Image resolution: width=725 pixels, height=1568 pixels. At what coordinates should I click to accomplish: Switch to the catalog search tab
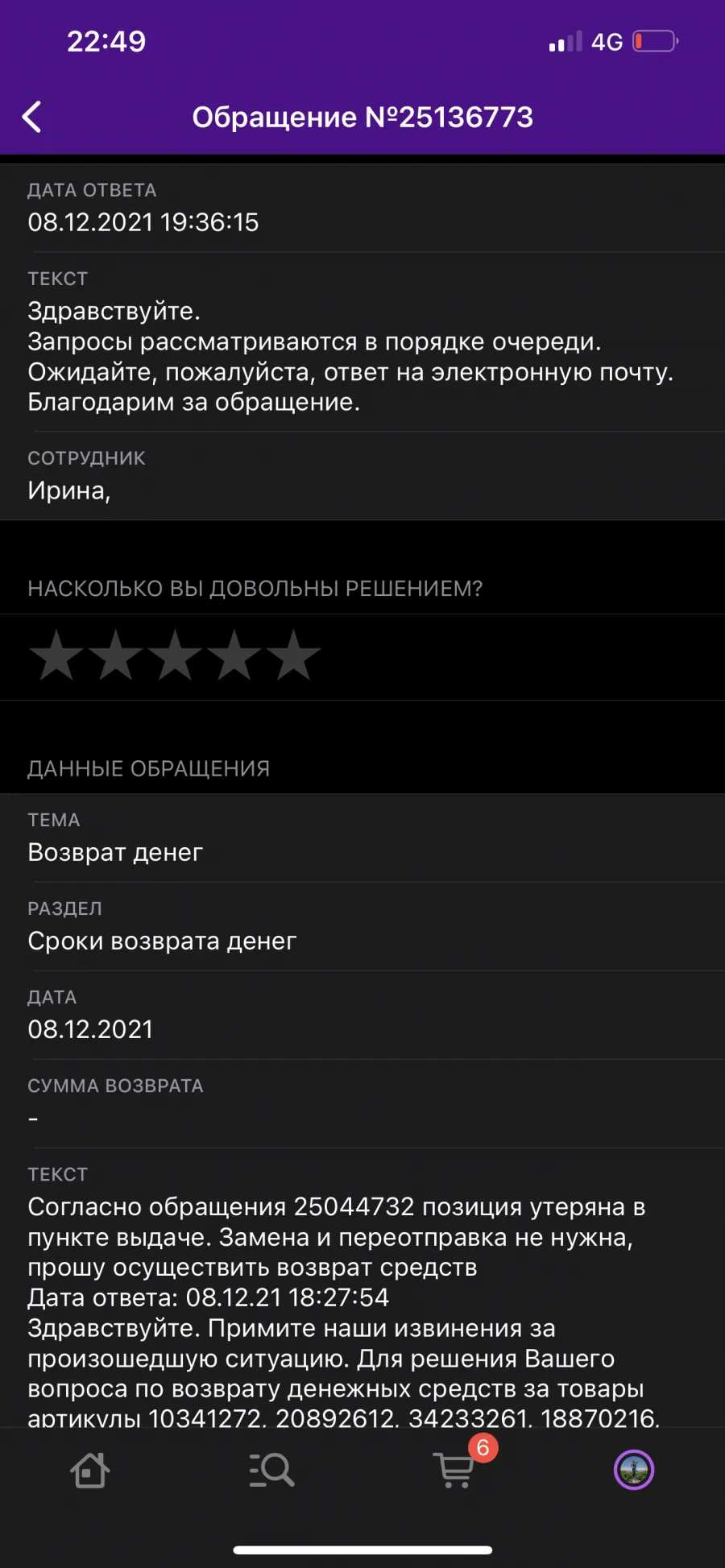tap(271, 1471)
